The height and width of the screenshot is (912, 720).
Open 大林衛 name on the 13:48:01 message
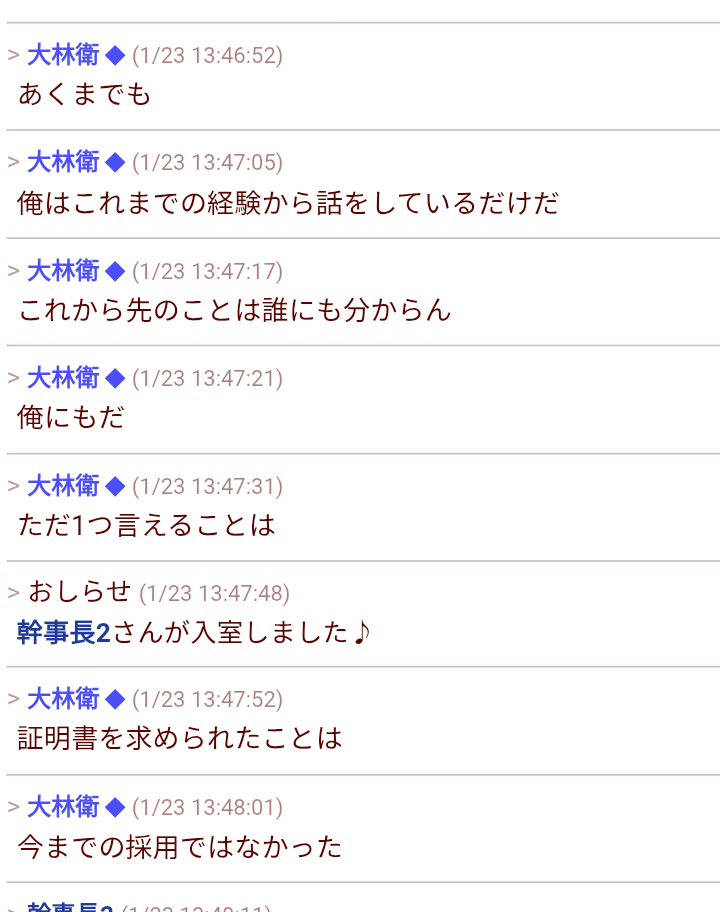tap(63, 806)
